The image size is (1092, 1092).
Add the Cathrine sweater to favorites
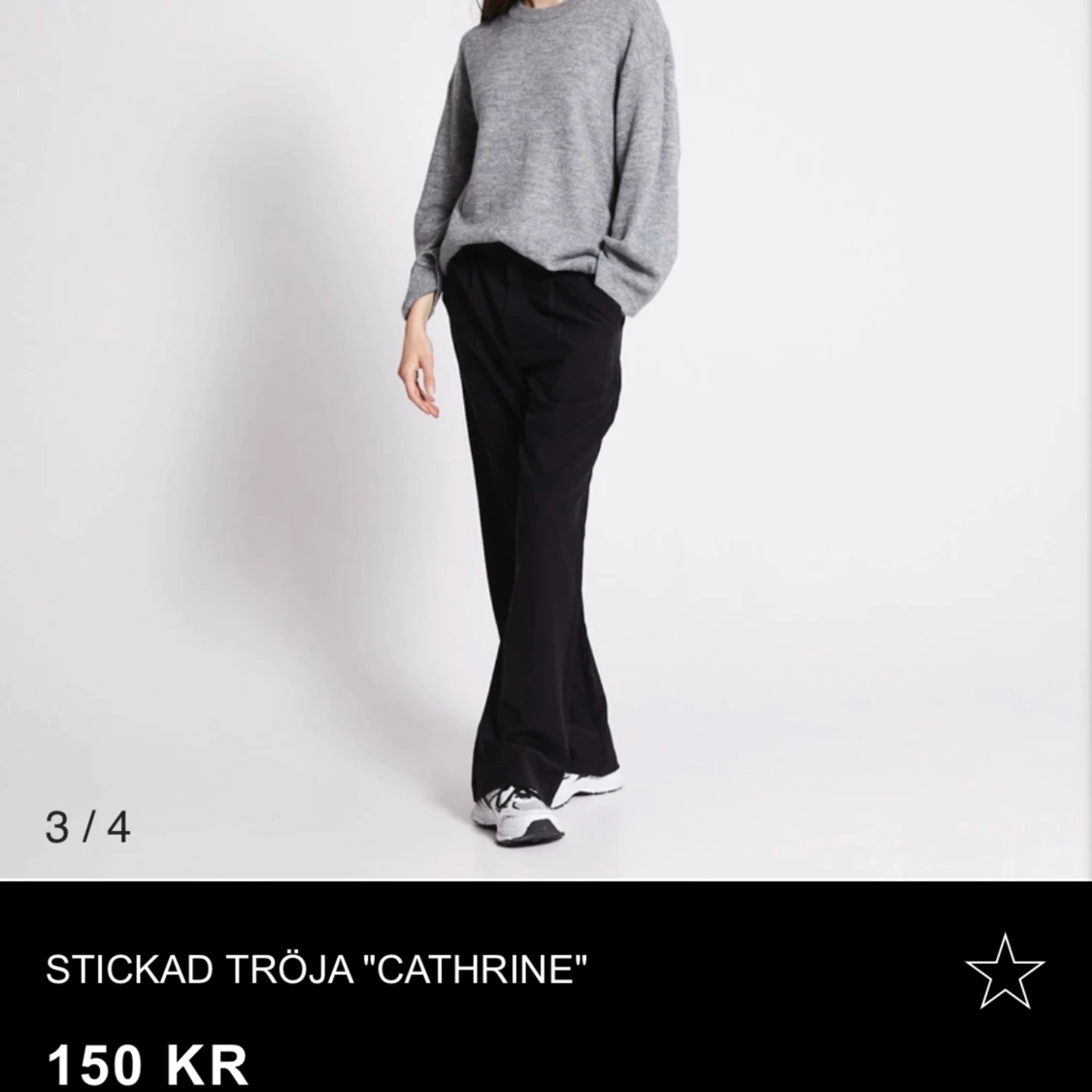click(x=1005, y=970)
